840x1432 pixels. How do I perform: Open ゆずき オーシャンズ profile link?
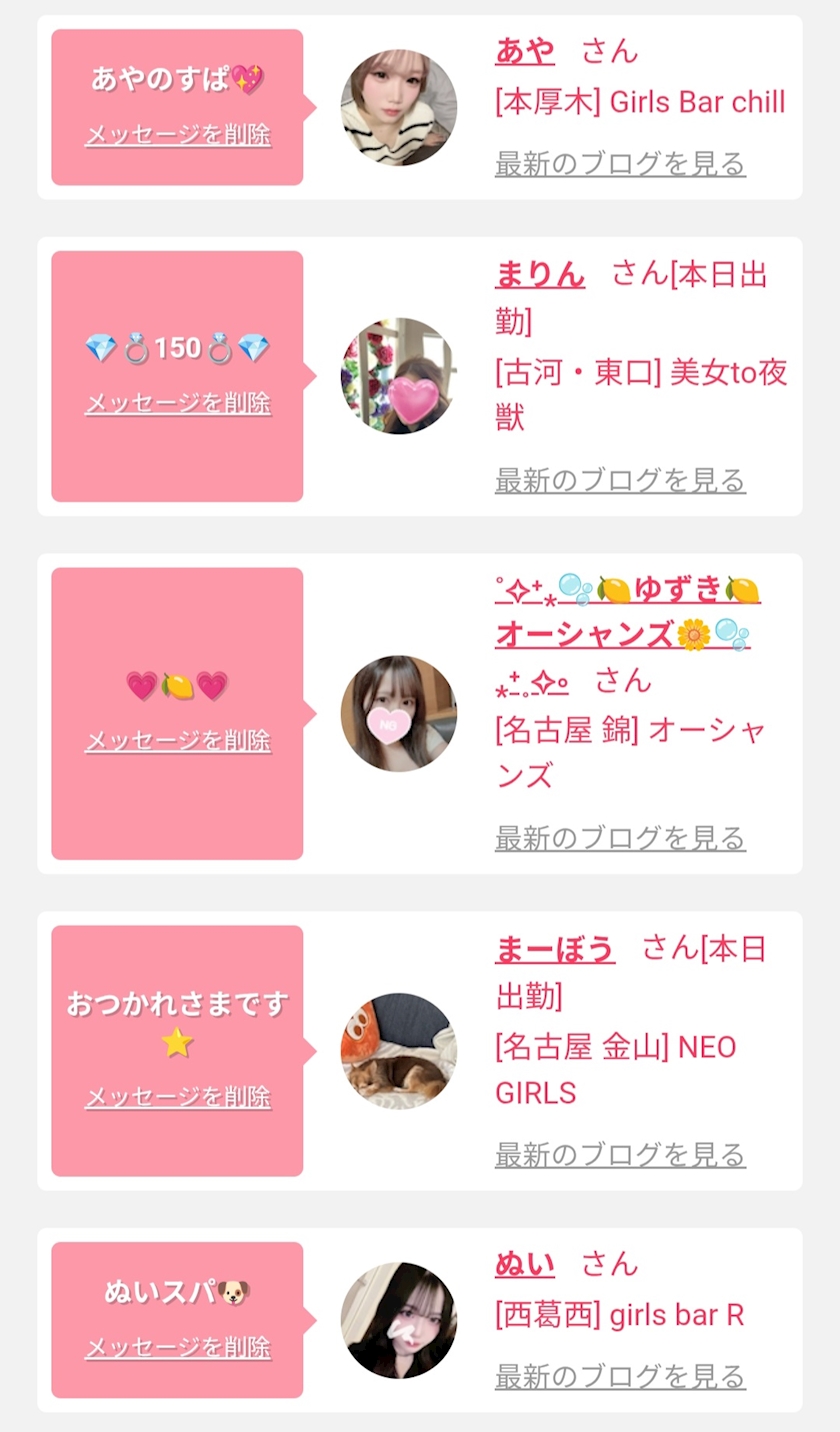[x=628, y=612]
